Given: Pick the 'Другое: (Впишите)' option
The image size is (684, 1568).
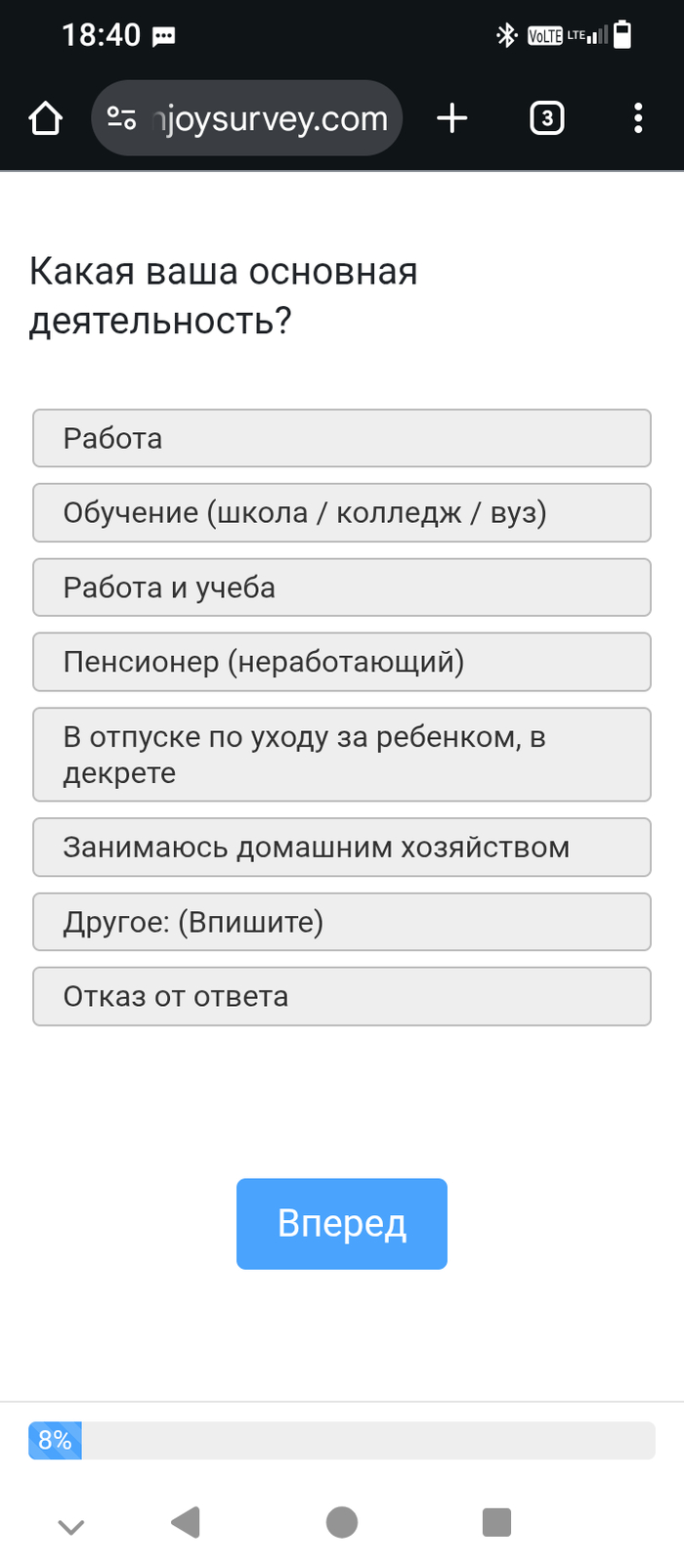Looking at the screenshot, I should coord(341,922).
